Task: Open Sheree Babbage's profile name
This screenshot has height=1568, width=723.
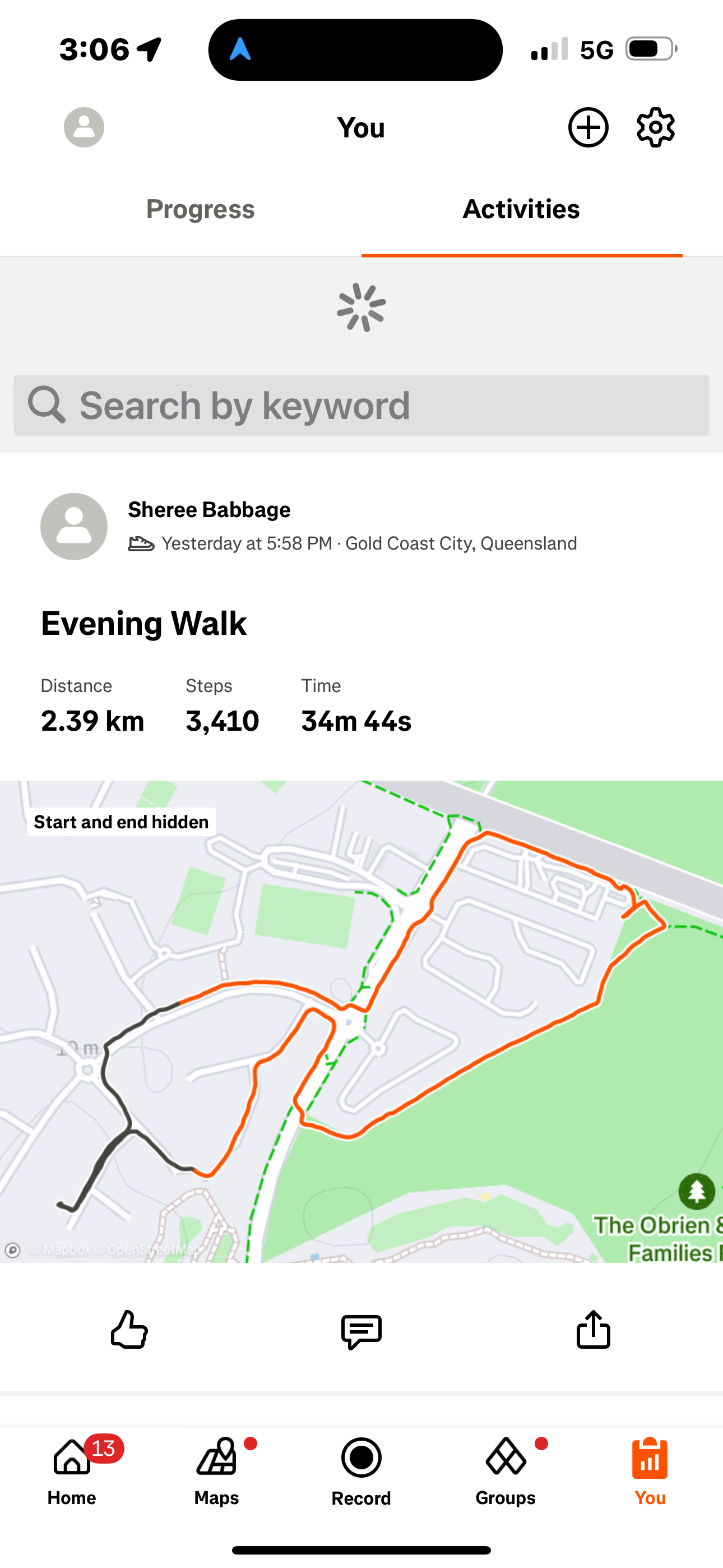Action: [x=210, y=509]
